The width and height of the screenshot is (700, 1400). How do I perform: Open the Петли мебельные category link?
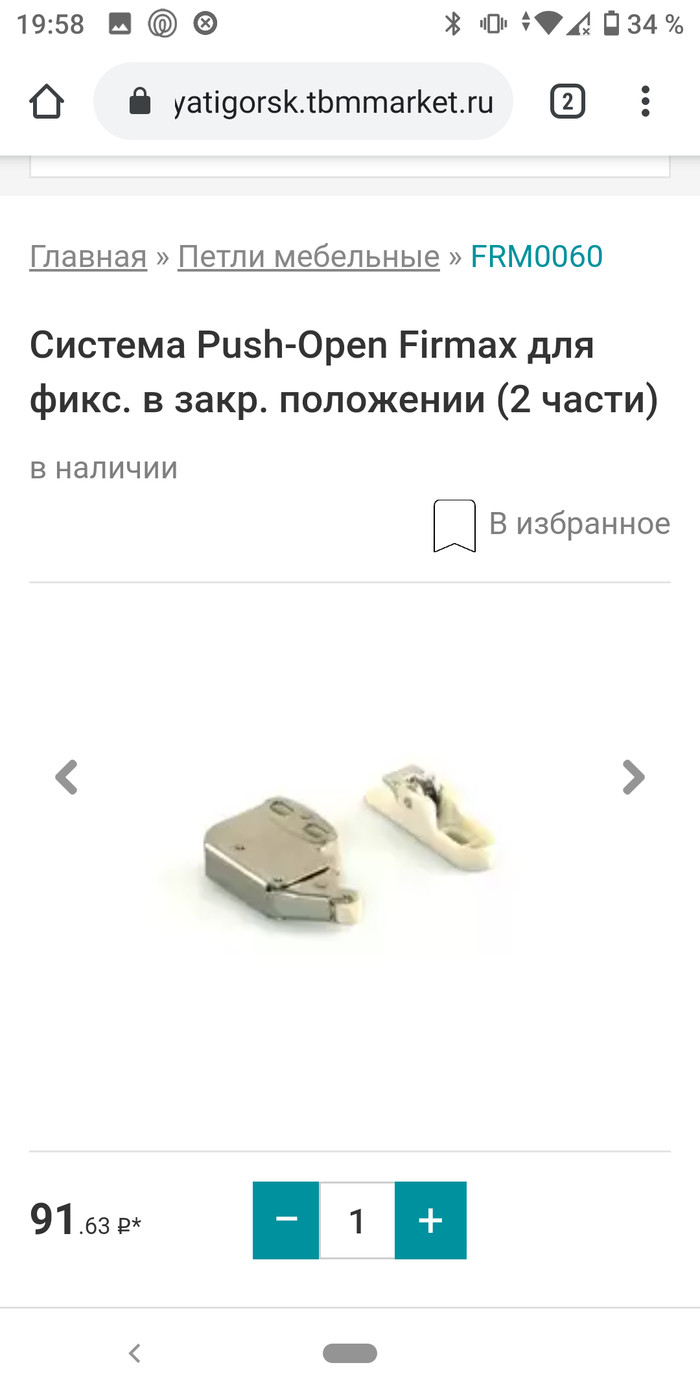(x=308, y=257)
